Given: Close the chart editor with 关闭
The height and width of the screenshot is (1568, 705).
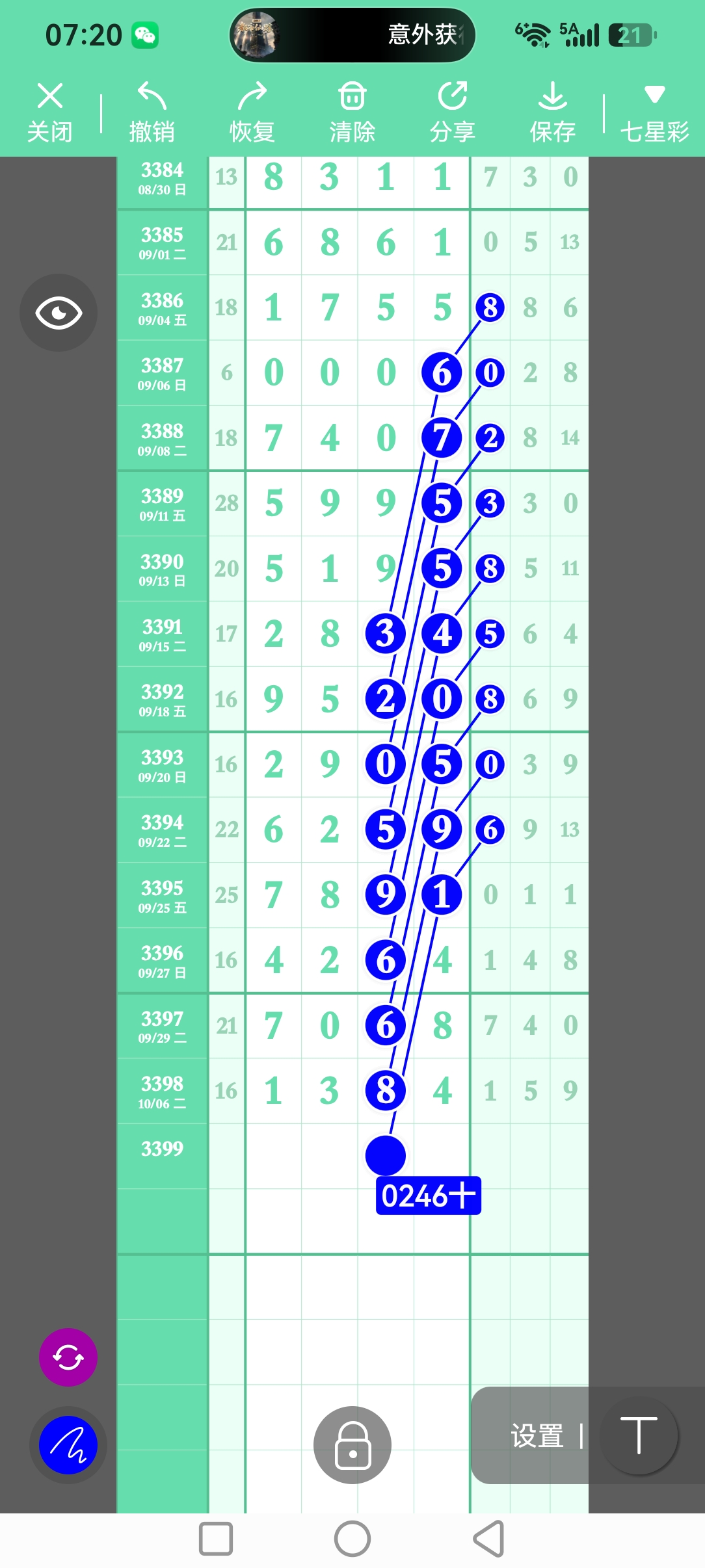Looking at the screenshot, I should (50, 112).
